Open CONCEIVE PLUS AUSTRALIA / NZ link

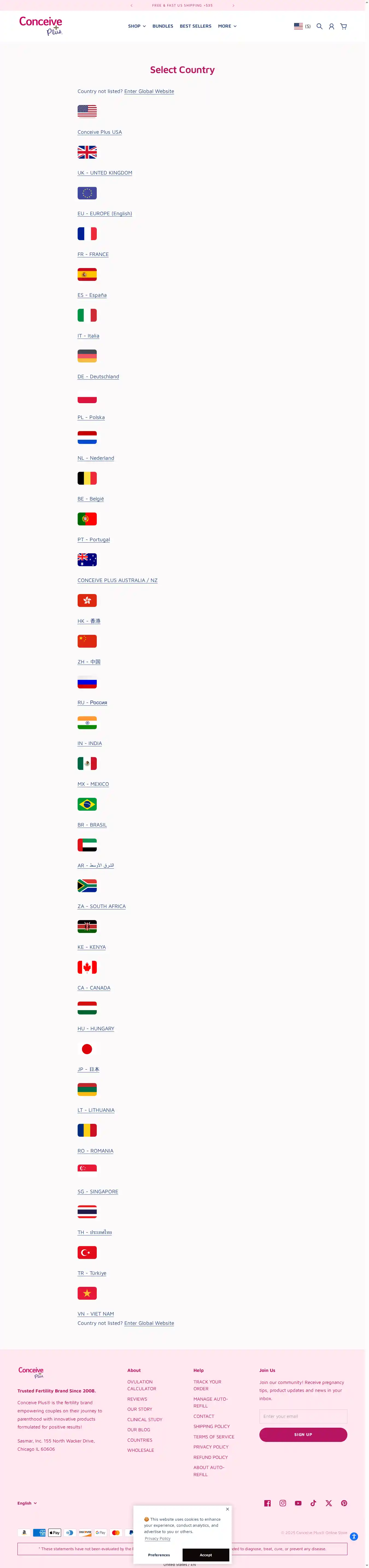coord(117,580)
